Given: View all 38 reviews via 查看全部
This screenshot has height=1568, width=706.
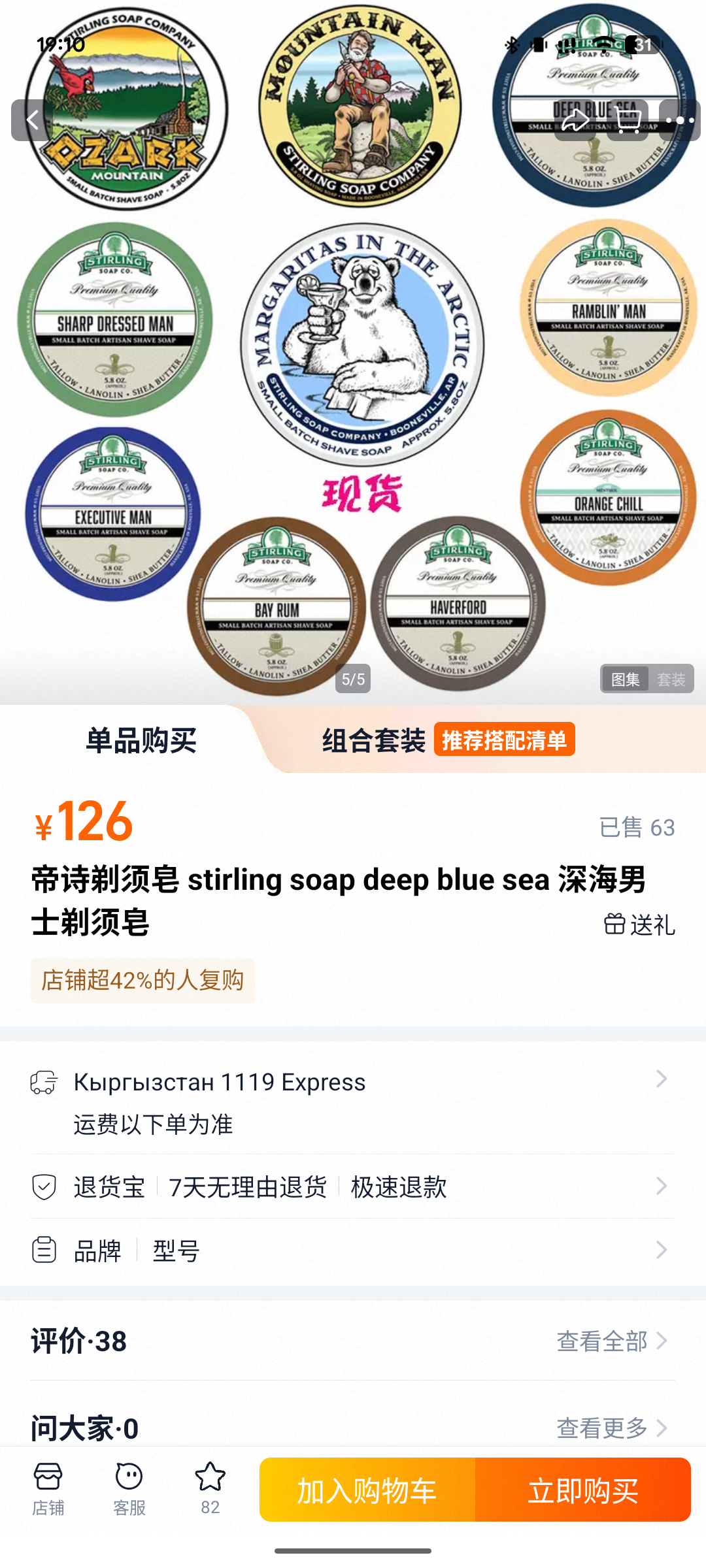Looking at the screenshot, I should coord(611,1341).
